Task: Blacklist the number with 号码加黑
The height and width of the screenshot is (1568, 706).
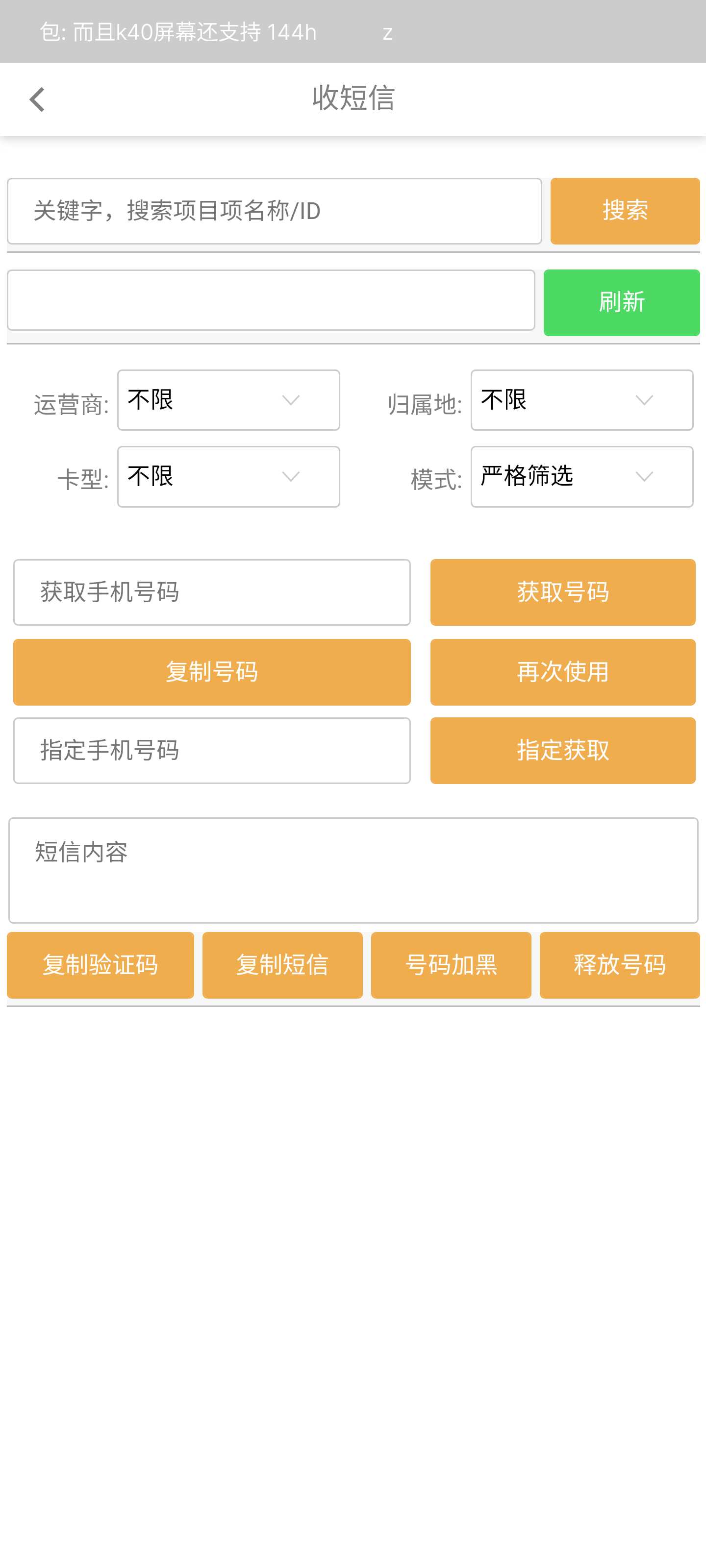Action: point(451,965)
